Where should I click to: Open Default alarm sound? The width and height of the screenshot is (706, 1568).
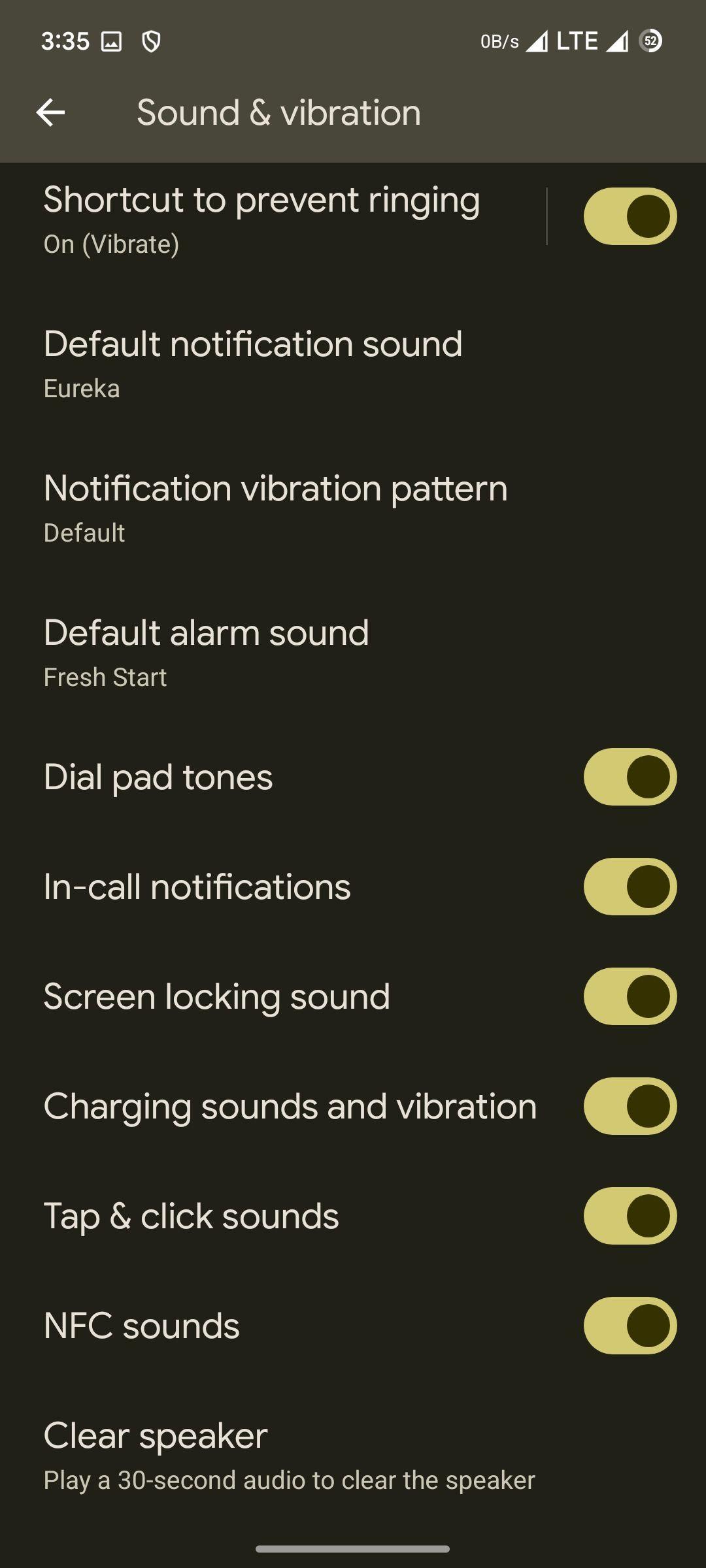point(353,650)
